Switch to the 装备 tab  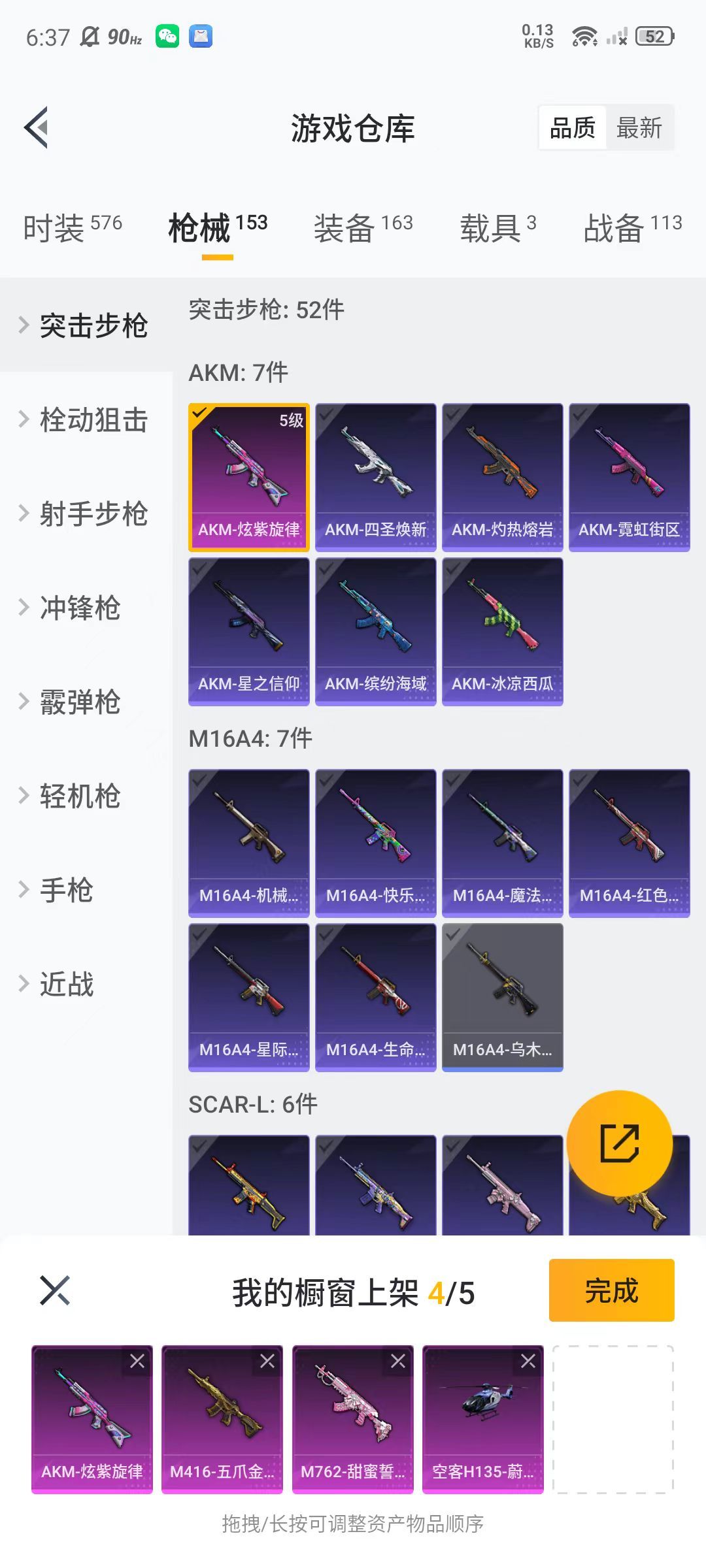click(363, 228)
